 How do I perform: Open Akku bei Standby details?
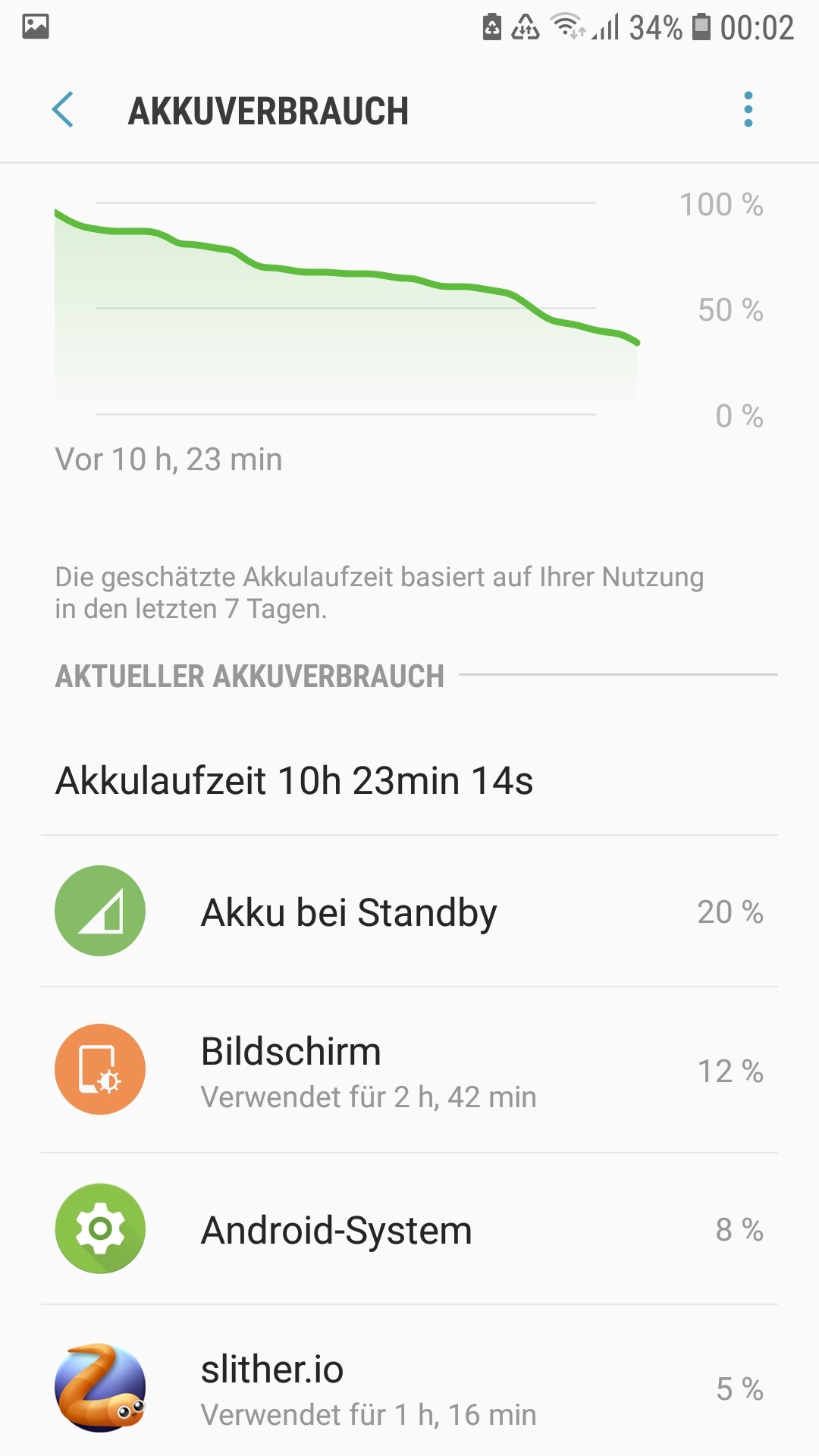[409, 912]
